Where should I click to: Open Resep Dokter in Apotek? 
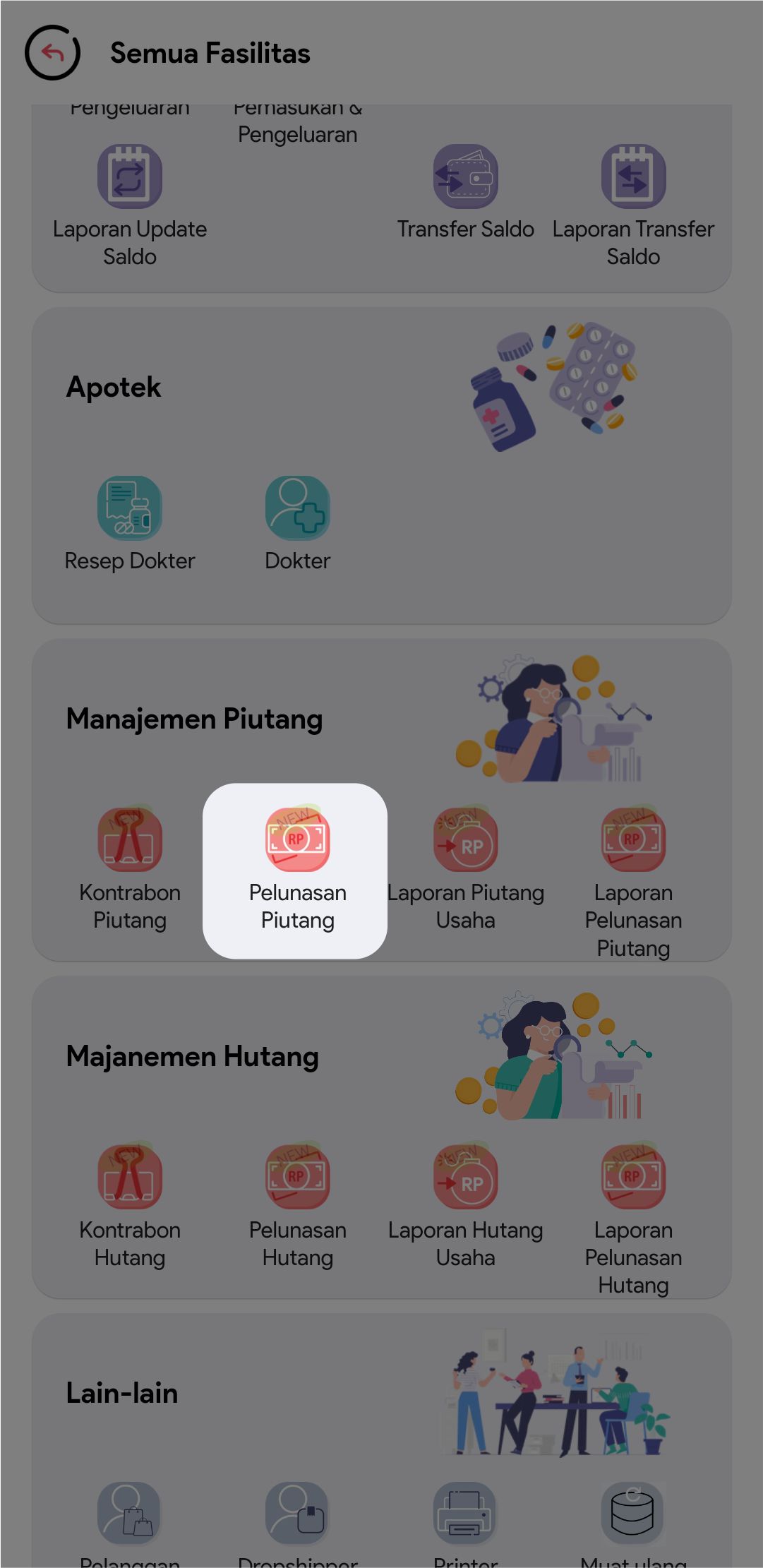click(x=130, y=508)
